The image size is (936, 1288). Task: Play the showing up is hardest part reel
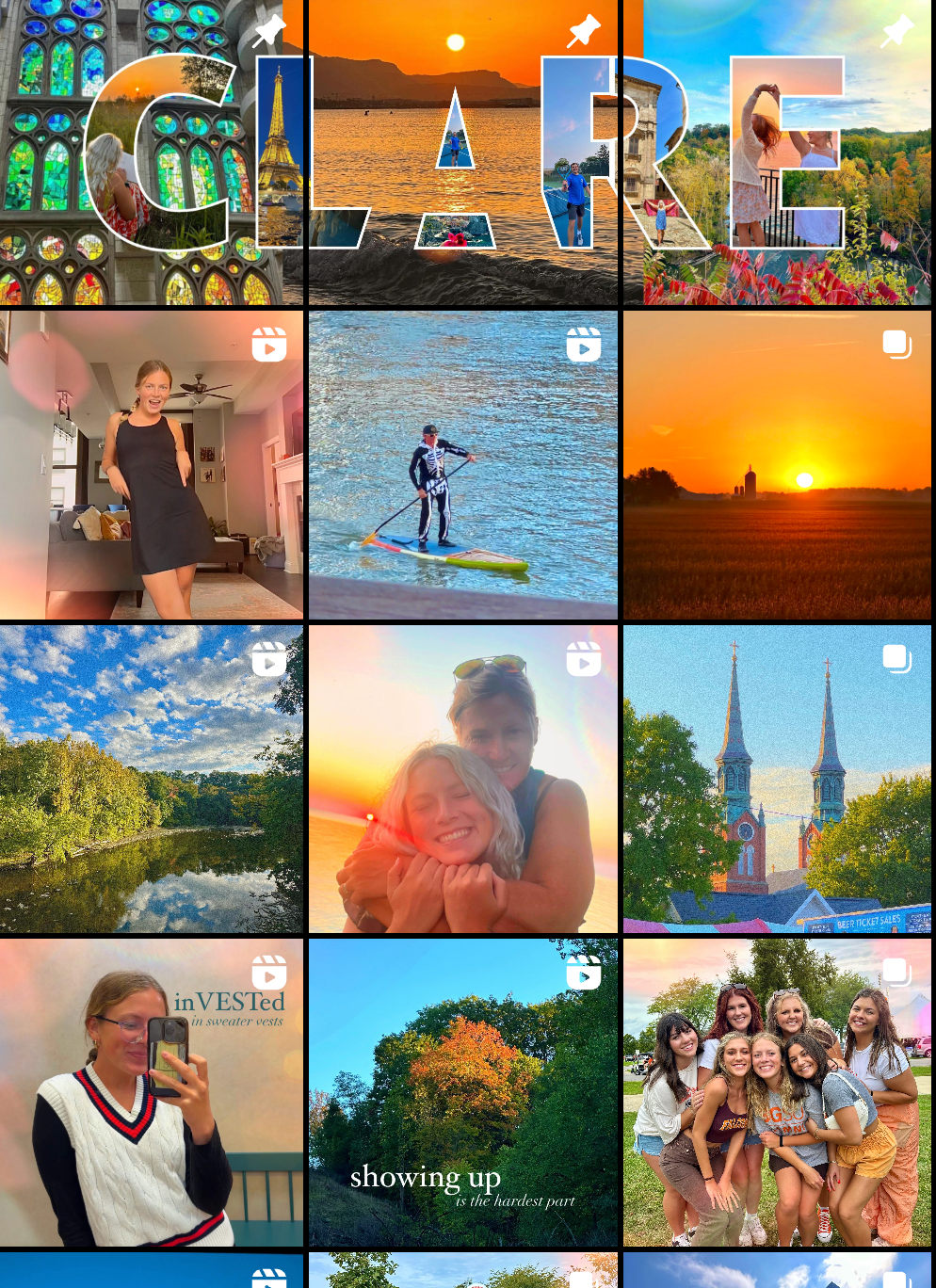tap(462, 1092)
